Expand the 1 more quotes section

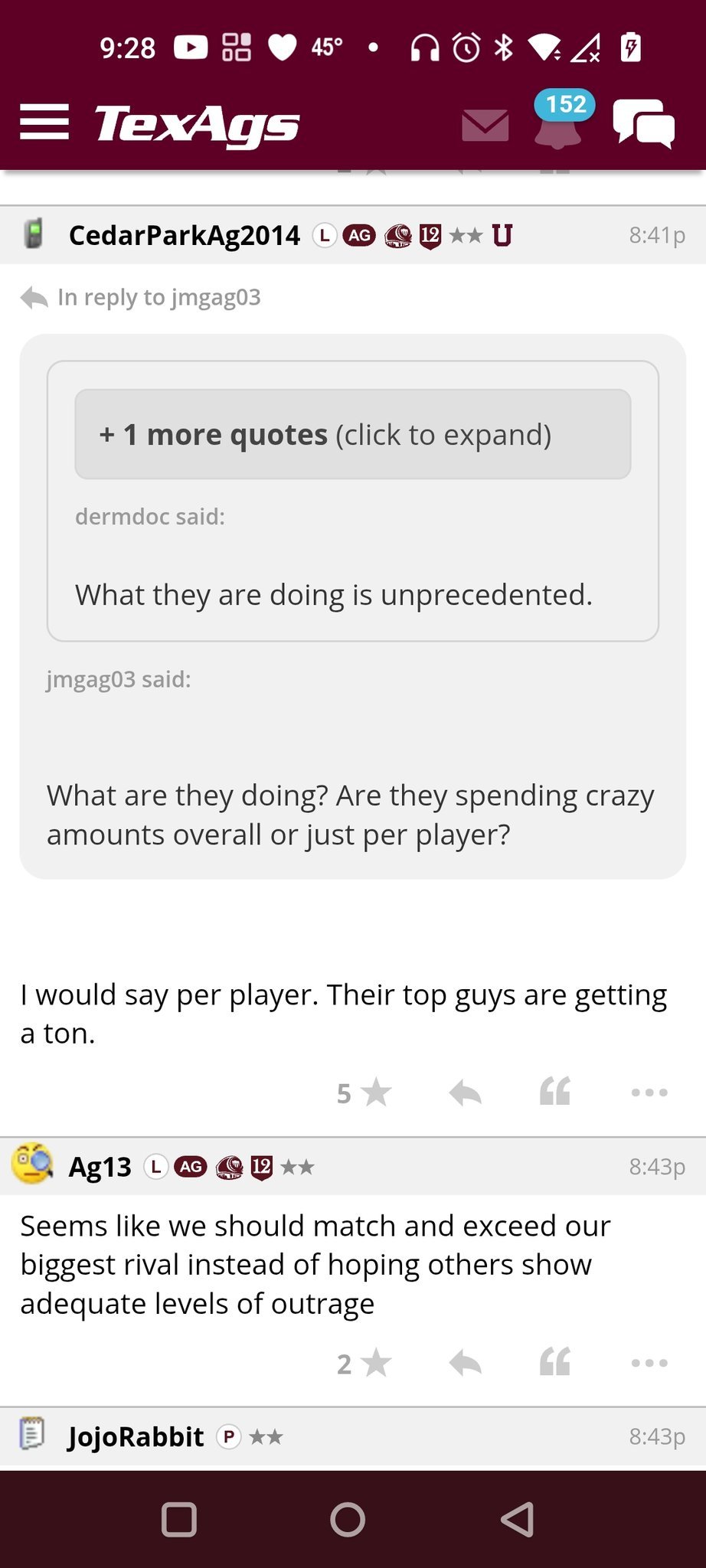pyautogui.click(x=352, y=434)
